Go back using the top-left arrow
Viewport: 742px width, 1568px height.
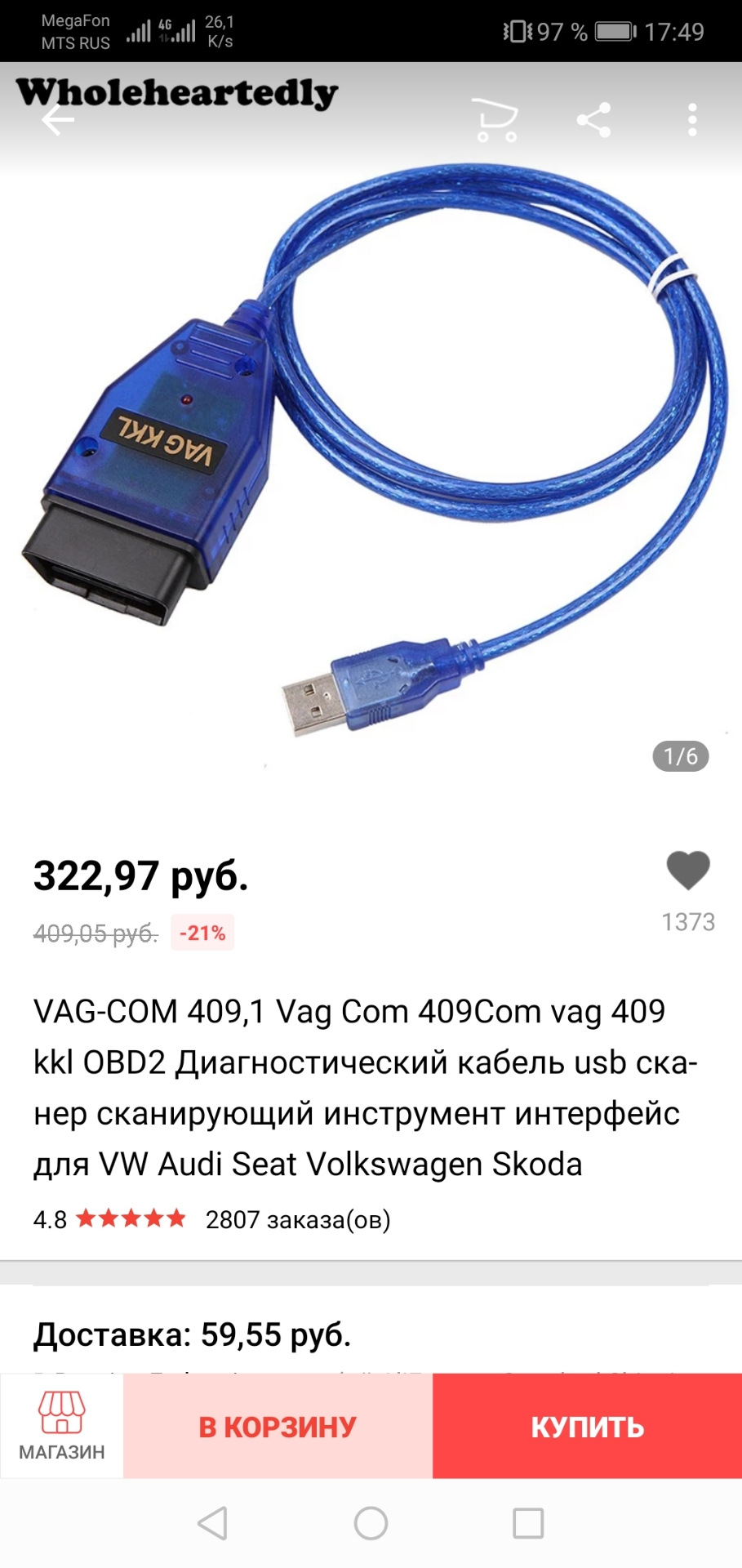(x=57, y=121)
